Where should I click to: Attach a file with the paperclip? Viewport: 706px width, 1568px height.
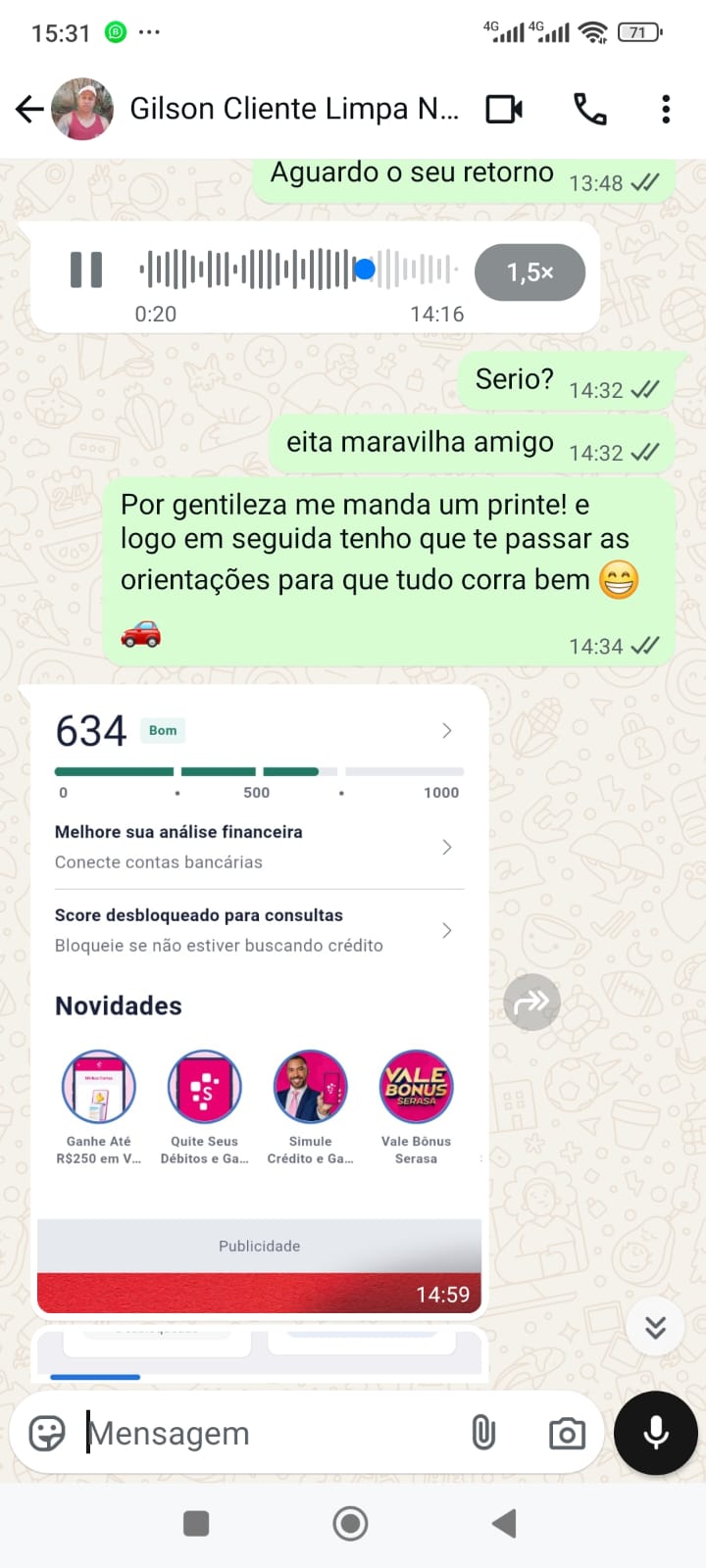(483, 1433)
